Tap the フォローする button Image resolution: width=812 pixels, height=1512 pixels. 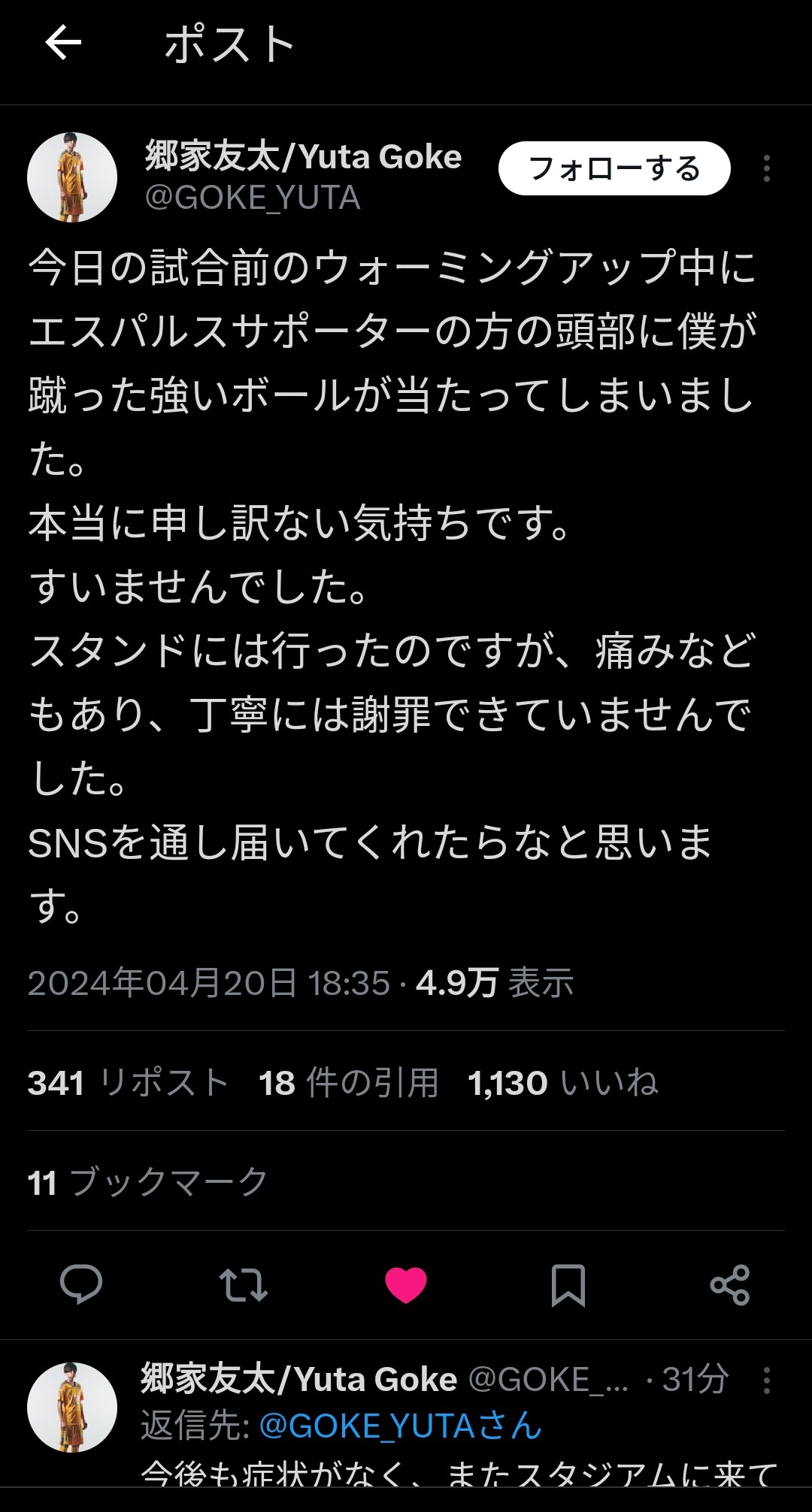[x=614, y=168]
